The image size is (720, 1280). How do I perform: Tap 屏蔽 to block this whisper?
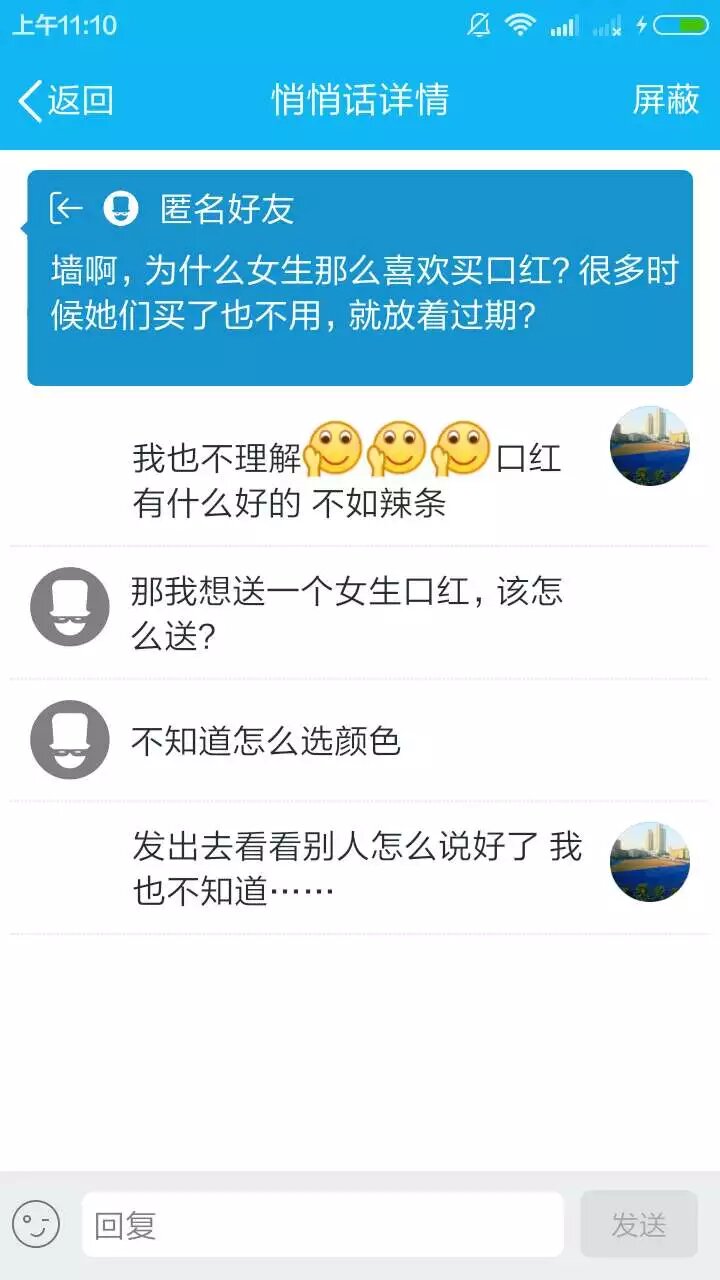(x=665, y=100)
